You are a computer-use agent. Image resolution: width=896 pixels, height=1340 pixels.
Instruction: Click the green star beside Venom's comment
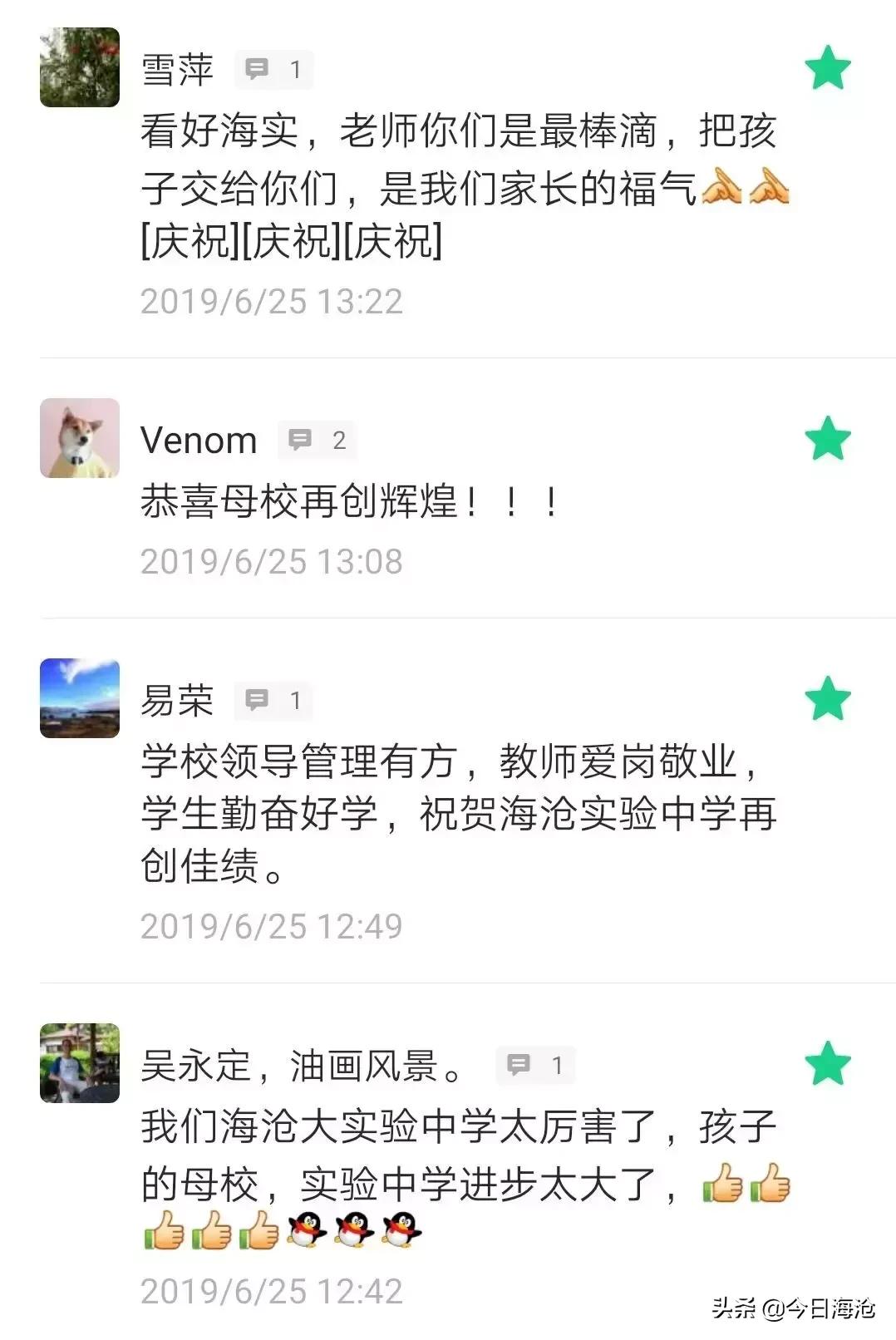pyautogui.click(x=826, y=440)
